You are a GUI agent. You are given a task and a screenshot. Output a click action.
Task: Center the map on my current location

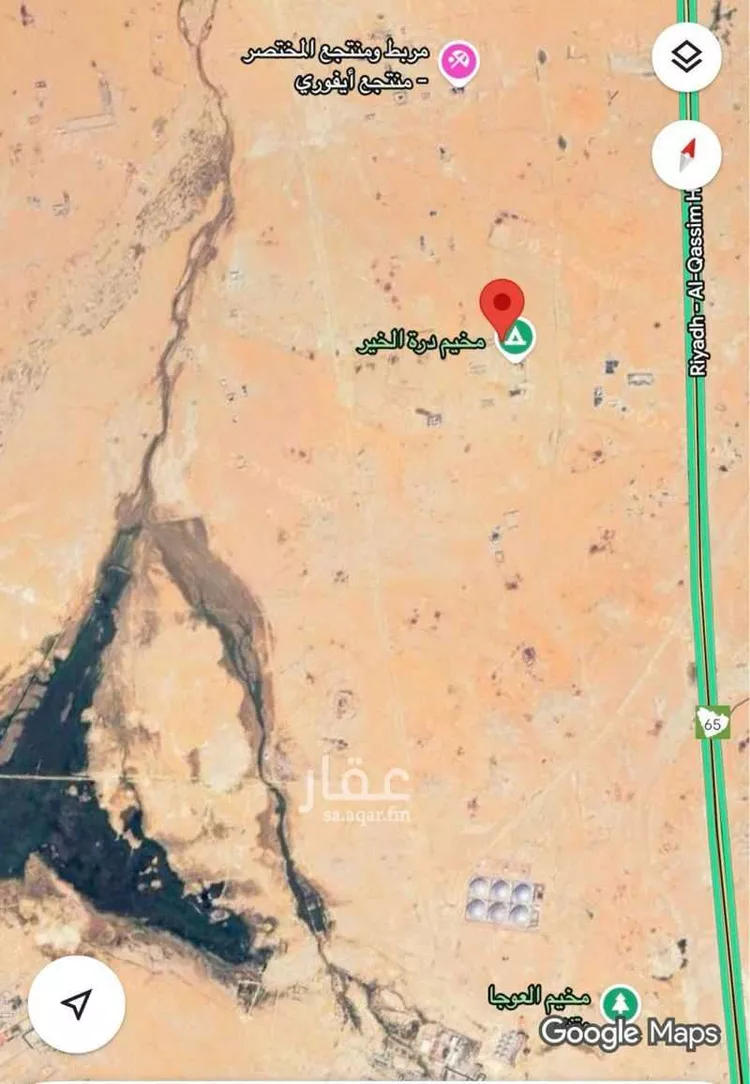click(x=77, y=1003)
